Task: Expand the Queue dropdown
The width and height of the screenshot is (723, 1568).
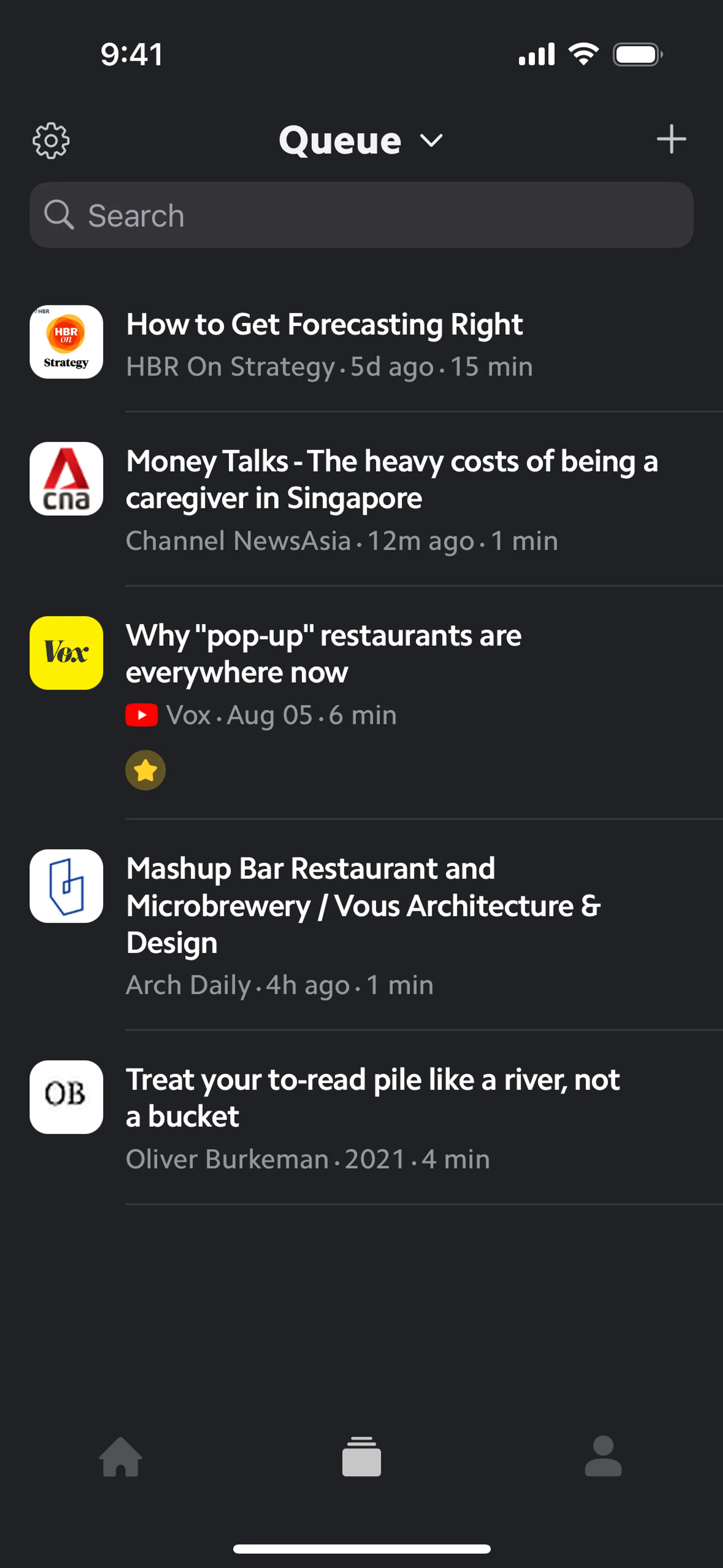Action: point(361,141)
